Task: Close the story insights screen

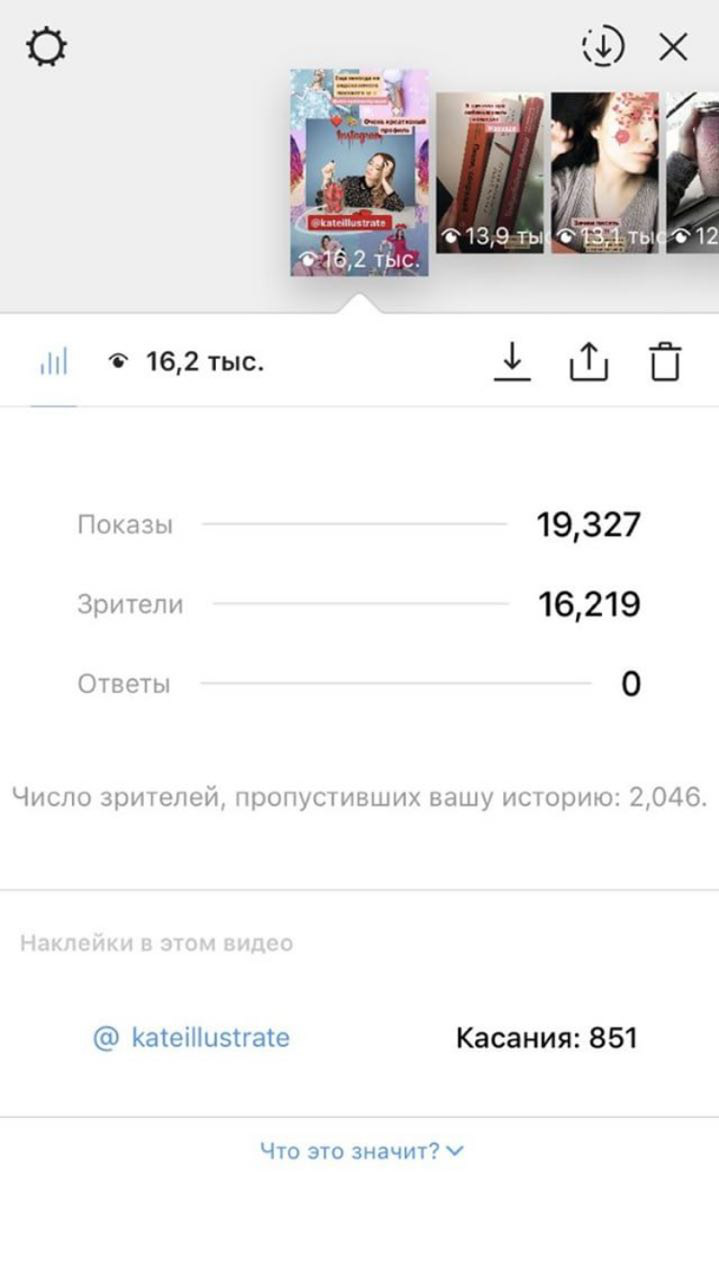Action: coord(674,47)
